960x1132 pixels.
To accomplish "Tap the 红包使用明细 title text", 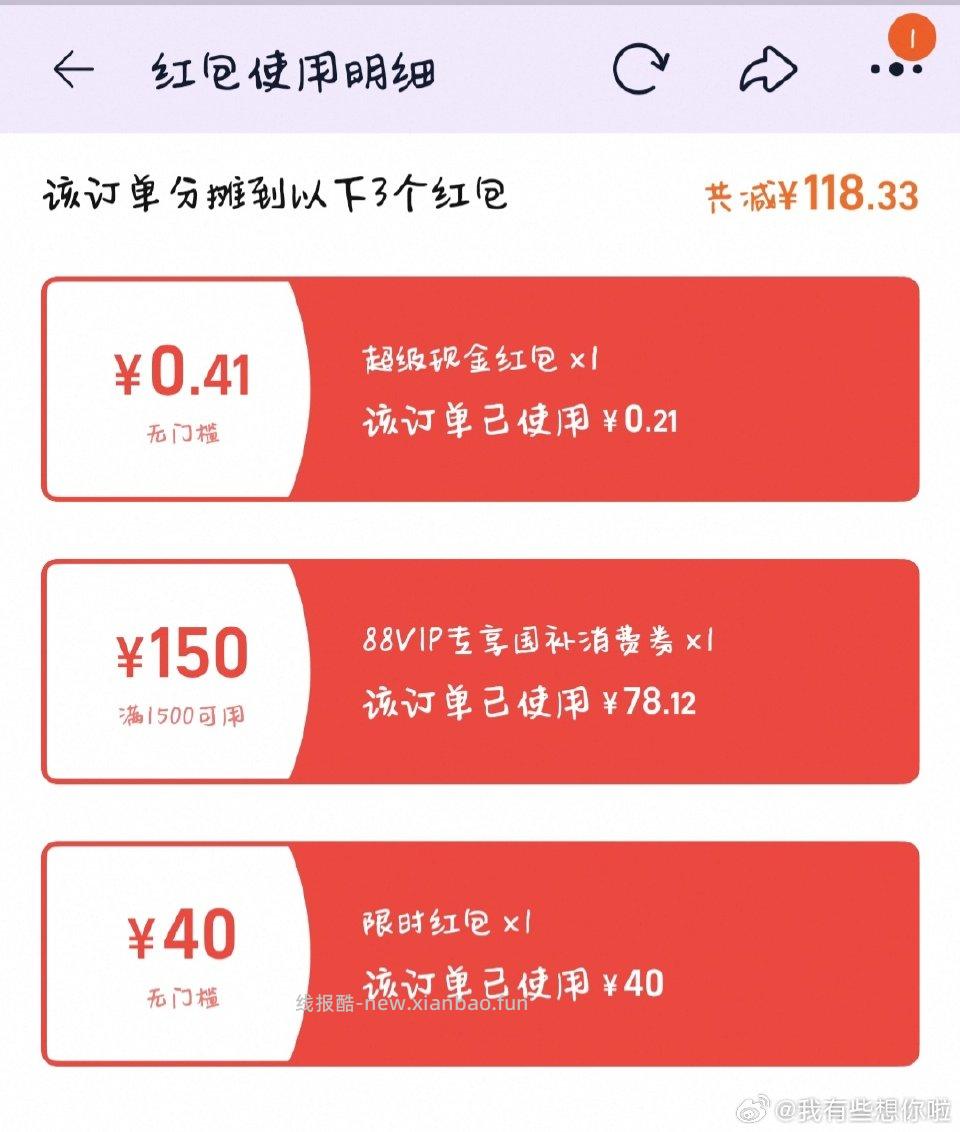I will (x=295, y=70).
